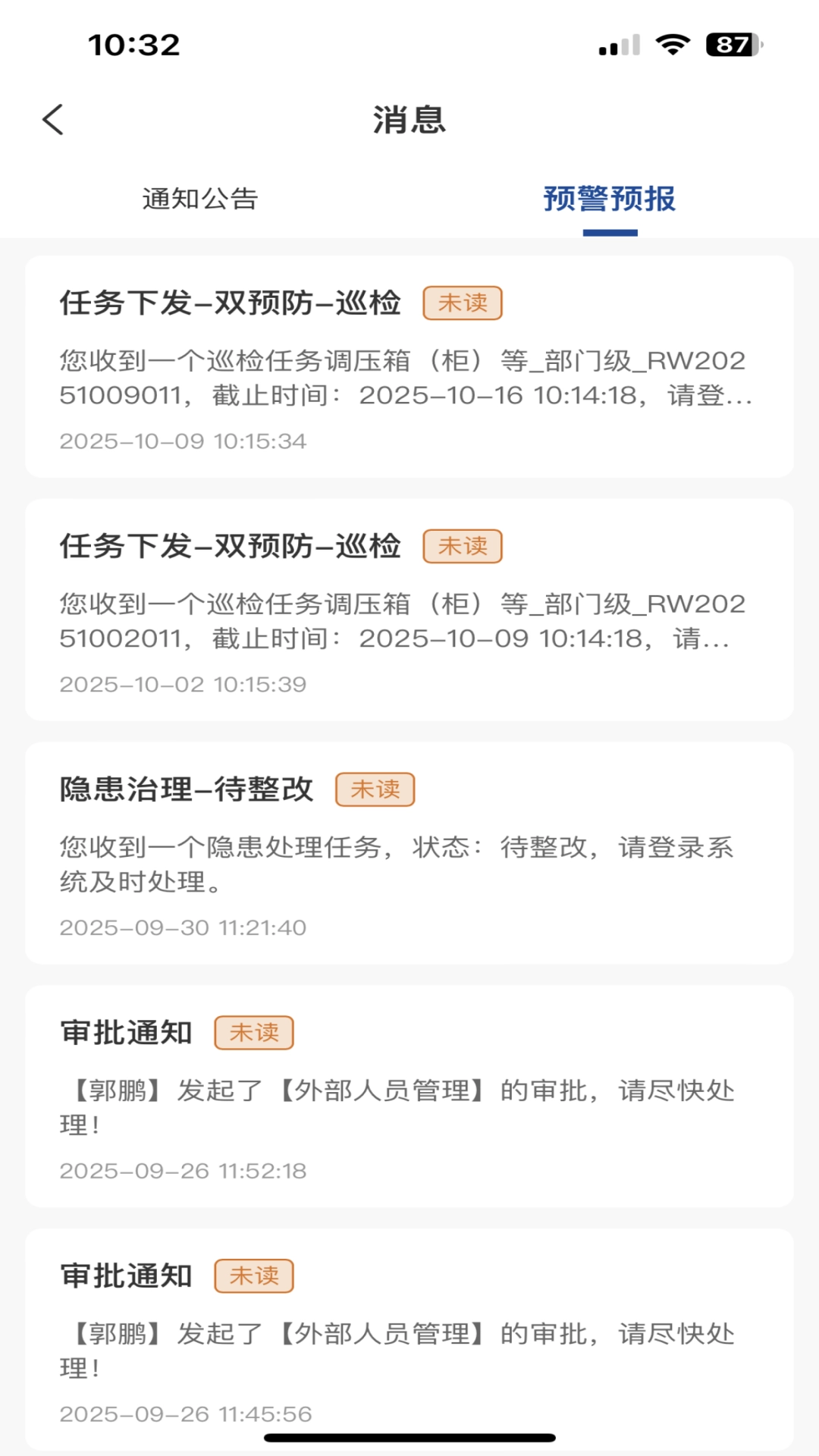Open the first 任务下发-双预防-巡检 message
Viewport: 819px width, 1456px height.
click(x=409, y=364)
